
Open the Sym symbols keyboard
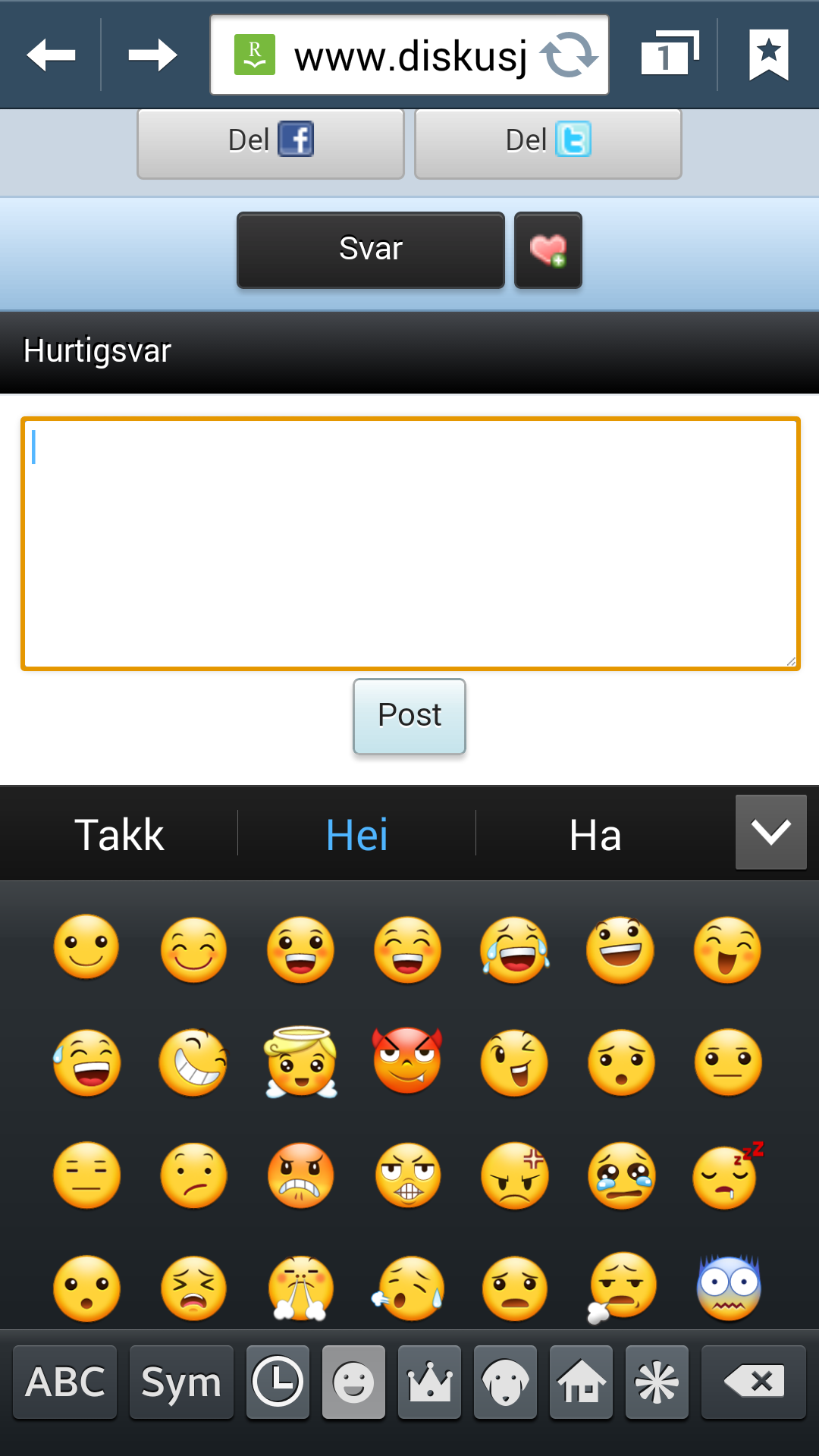point(181,1382)
